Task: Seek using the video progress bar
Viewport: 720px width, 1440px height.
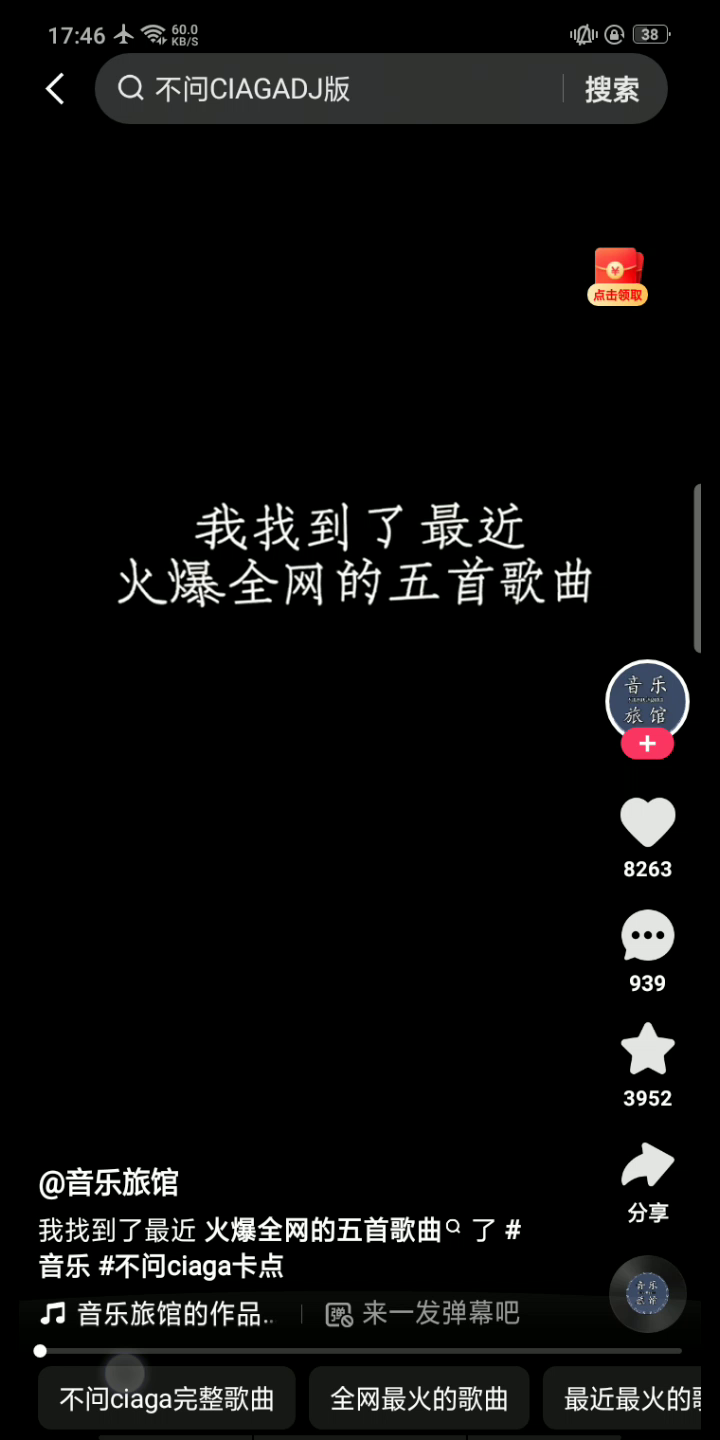Action: 360,1351
